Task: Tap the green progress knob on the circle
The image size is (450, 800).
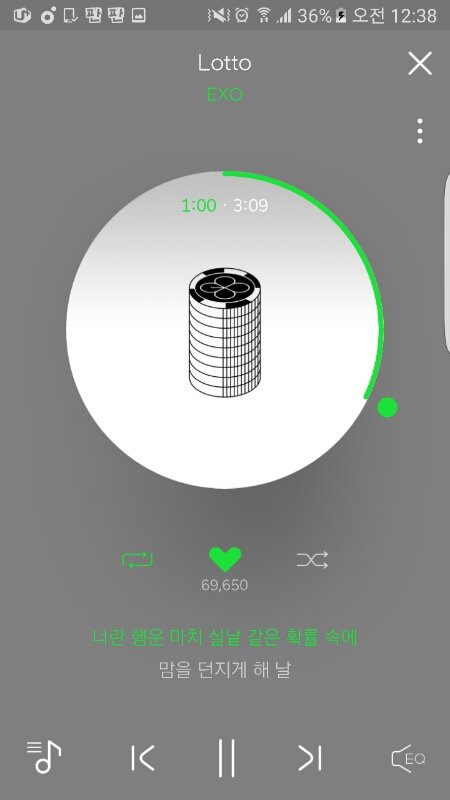Action: (x=387, y=407)
